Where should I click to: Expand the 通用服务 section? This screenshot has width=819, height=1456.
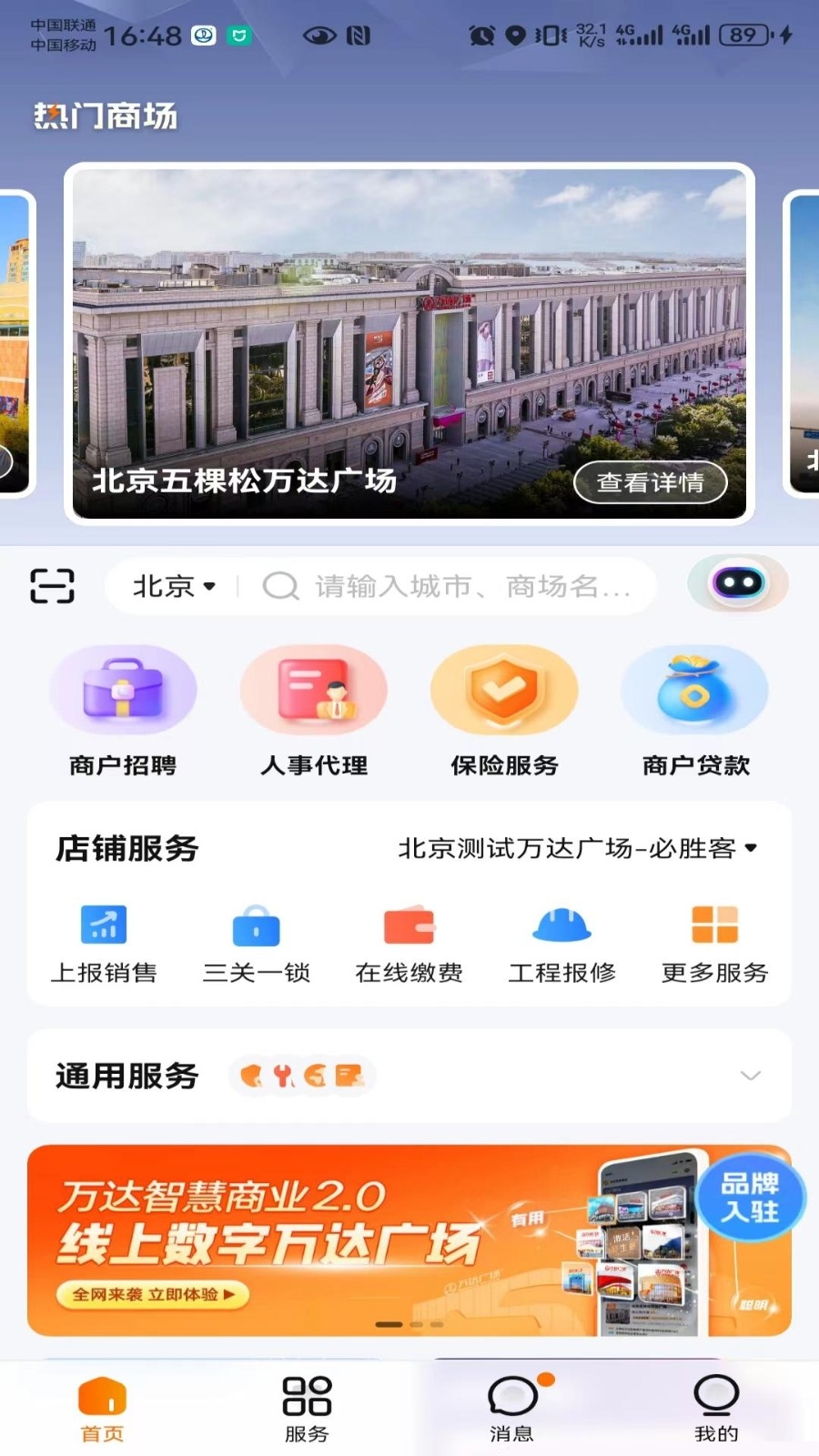click(x=750, y=1076)
